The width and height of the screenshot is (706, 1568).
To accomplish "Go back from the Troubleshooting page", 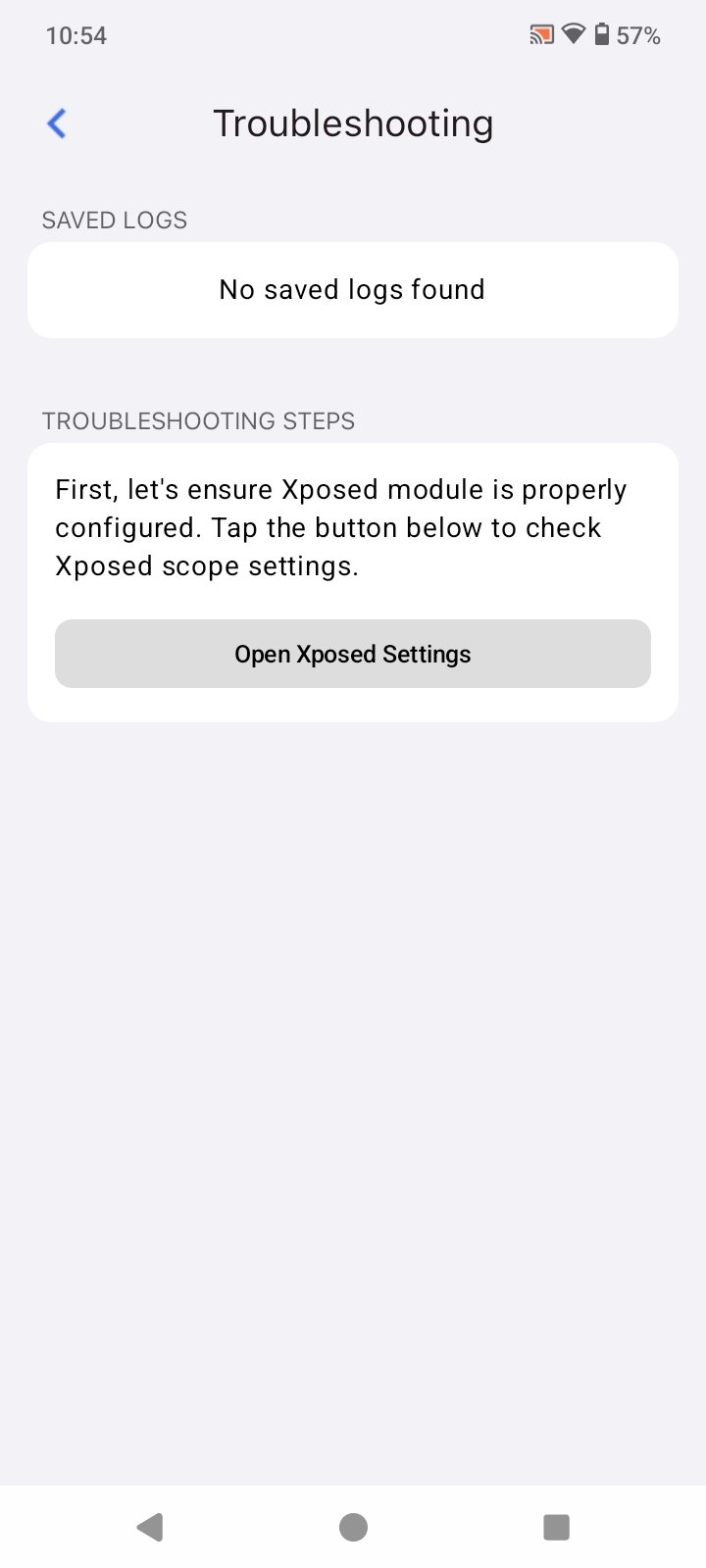I will (57, 123).
